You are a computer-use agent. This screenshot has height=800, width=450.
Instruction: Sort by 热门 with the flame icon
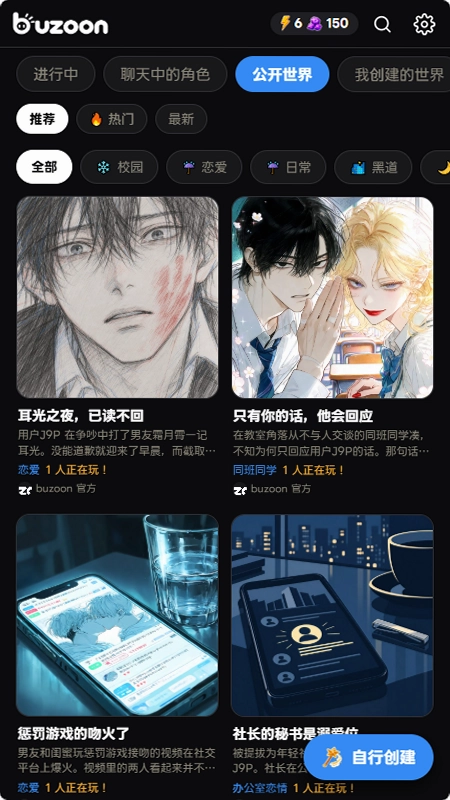(x=112, y=119)
